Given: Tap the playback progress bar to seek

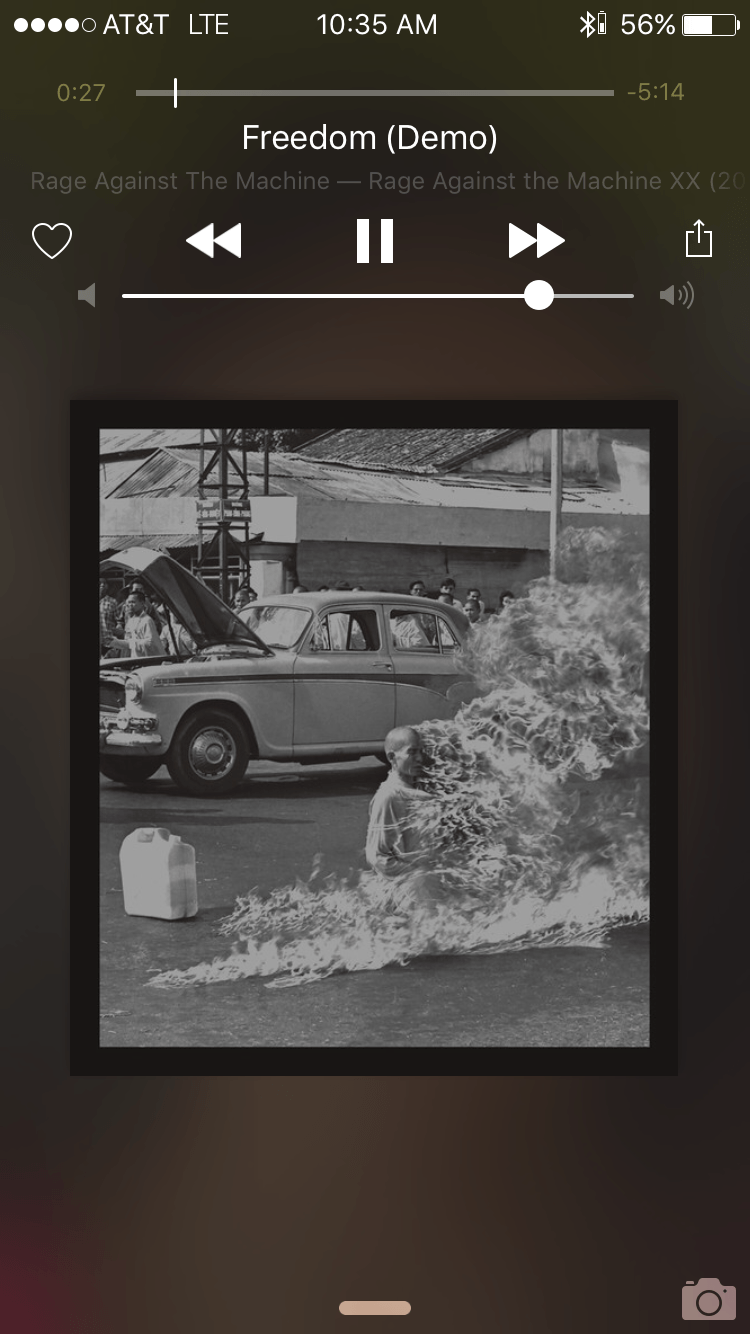Looking at the screenshot, I should click(375, 93).
